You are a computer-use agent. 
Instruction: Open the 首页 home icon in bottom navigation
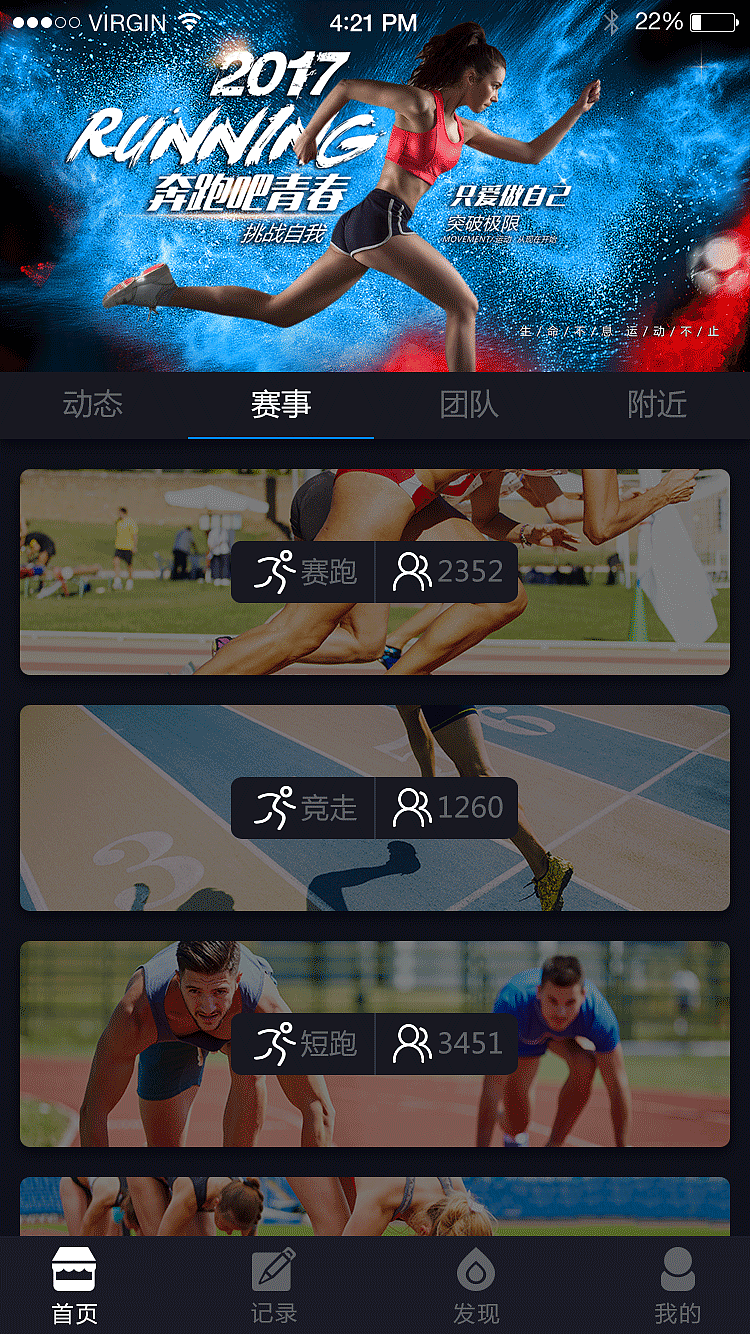tap(74, 1268)
